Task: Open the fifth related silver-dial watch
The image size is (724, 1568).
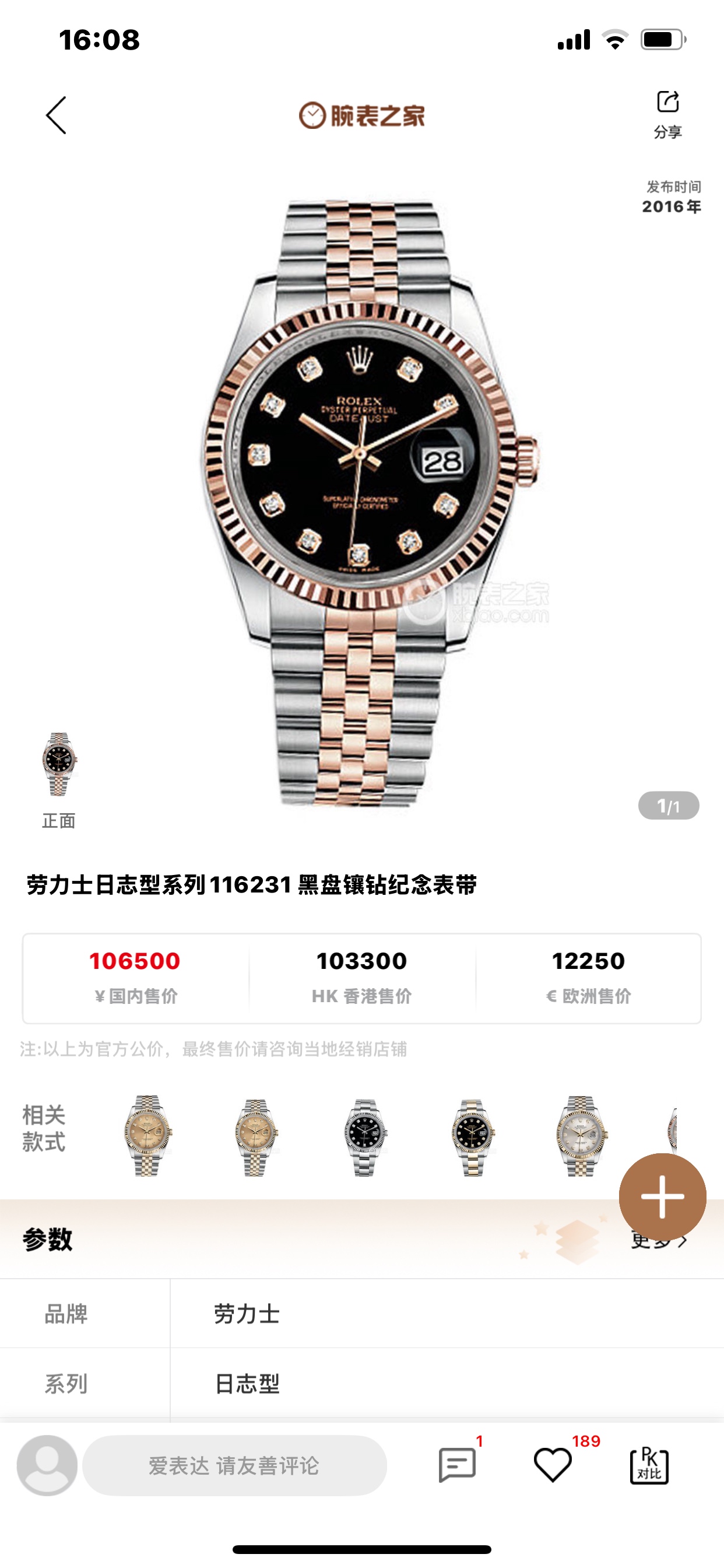Action: [581, 1135]
